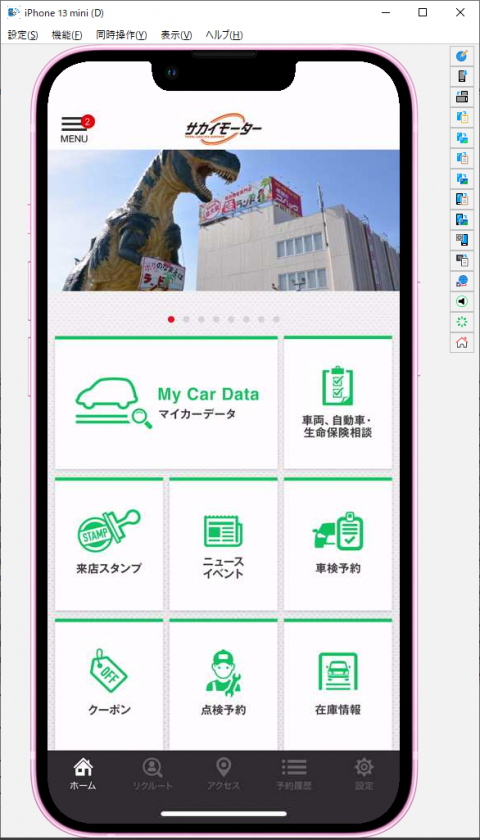Viewport: 480px width, 840px height.
Task: Select the second banner page dot
Action: click(x=186, y=319)
